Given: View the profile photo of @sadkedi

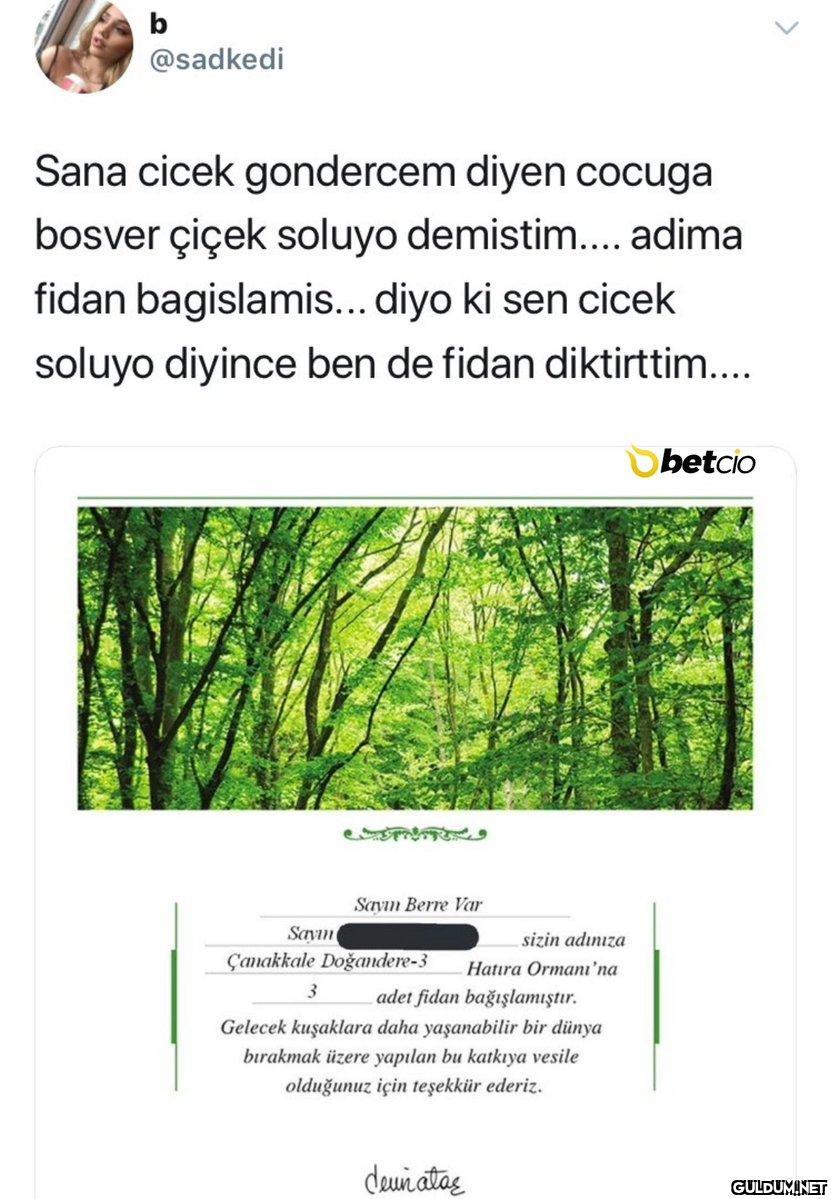Looking at the screenshot, I should [84, 45].
